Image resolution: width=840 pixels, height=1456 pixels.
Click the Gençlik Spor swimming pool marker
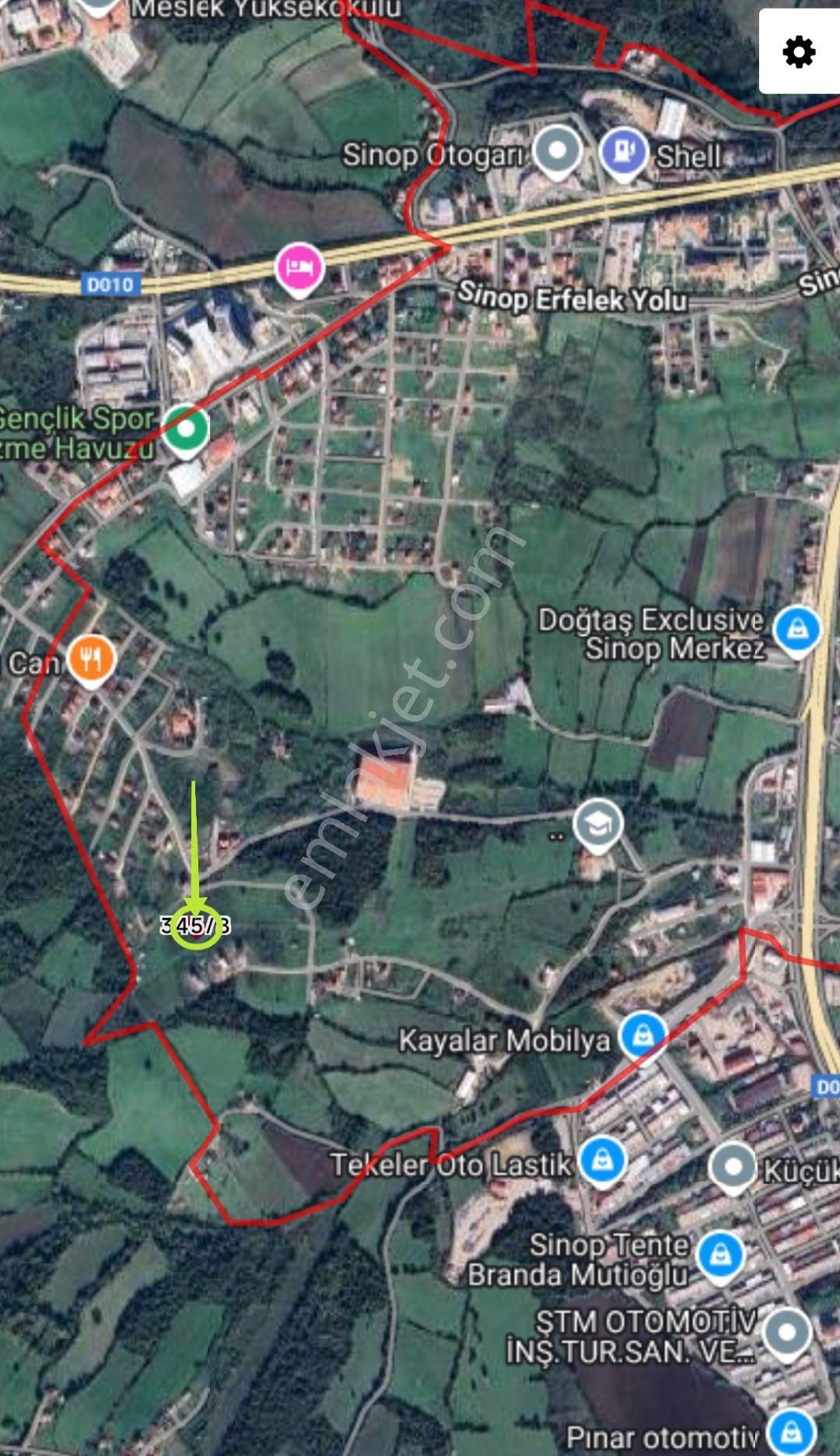pos(184,430)
